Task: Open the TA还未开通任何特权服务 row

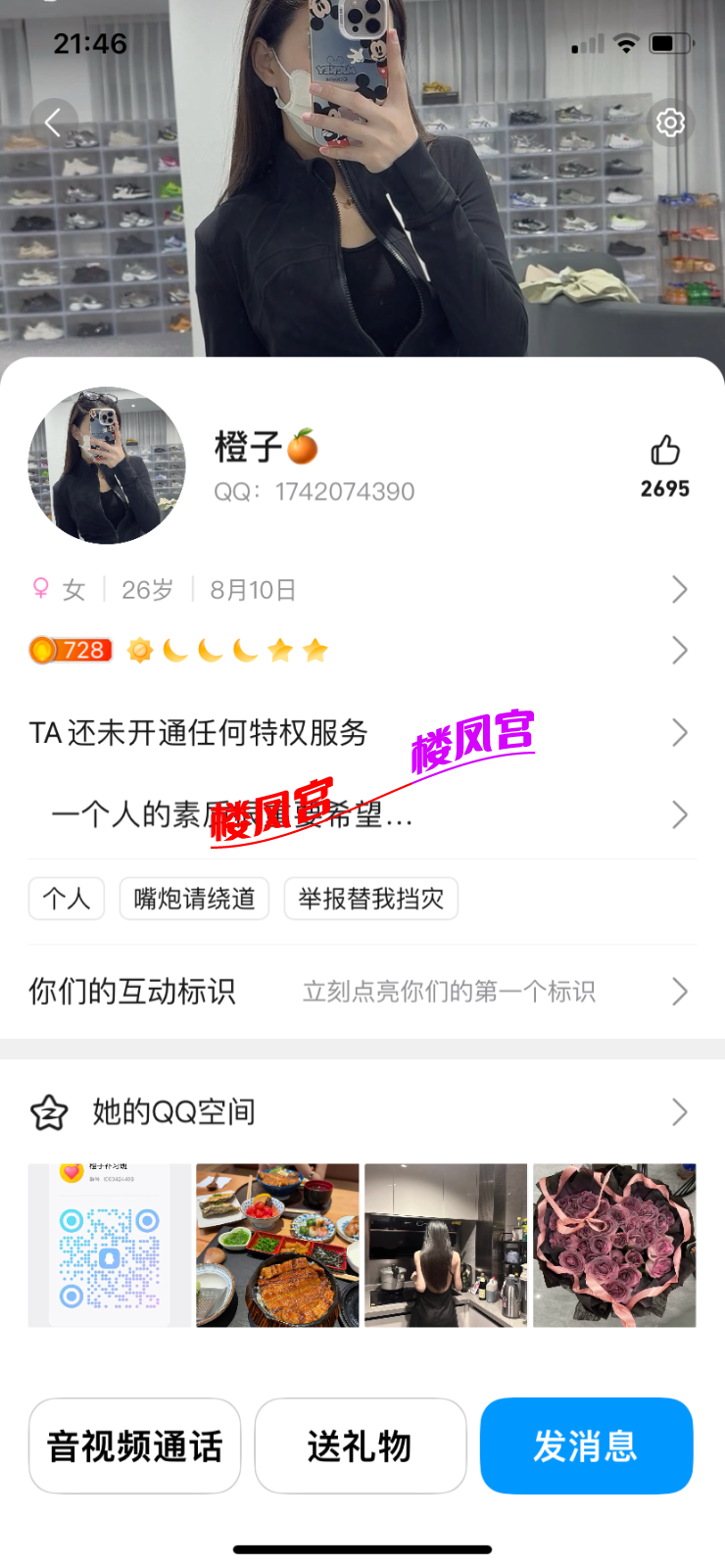Action: 361,733
